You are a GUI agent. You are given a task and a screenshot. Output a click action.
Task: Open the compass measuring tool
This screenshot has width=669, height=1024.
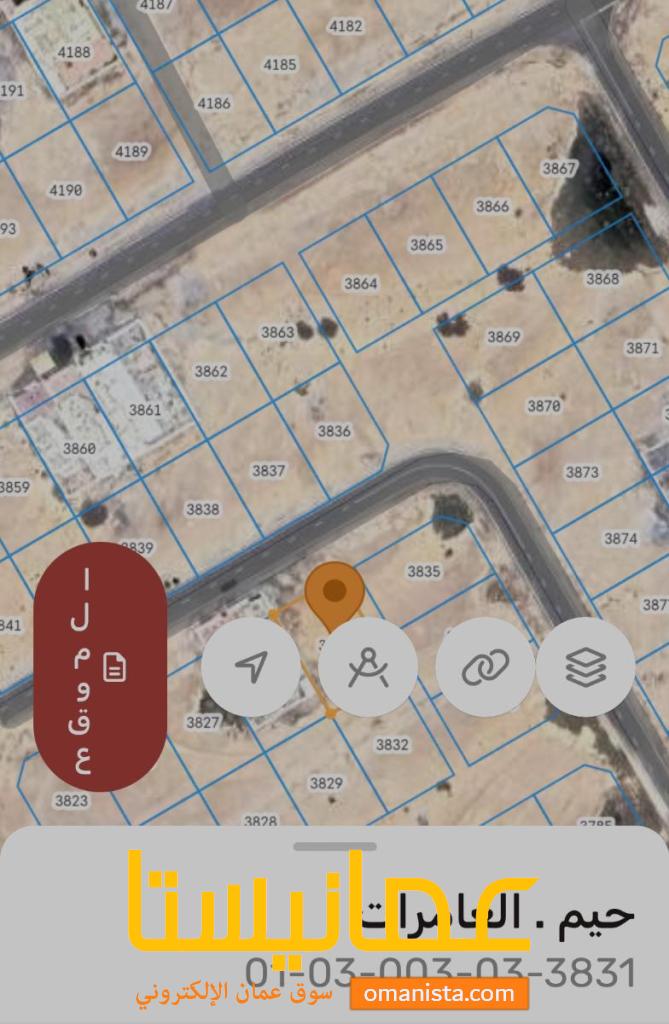[x=368, y=667]
